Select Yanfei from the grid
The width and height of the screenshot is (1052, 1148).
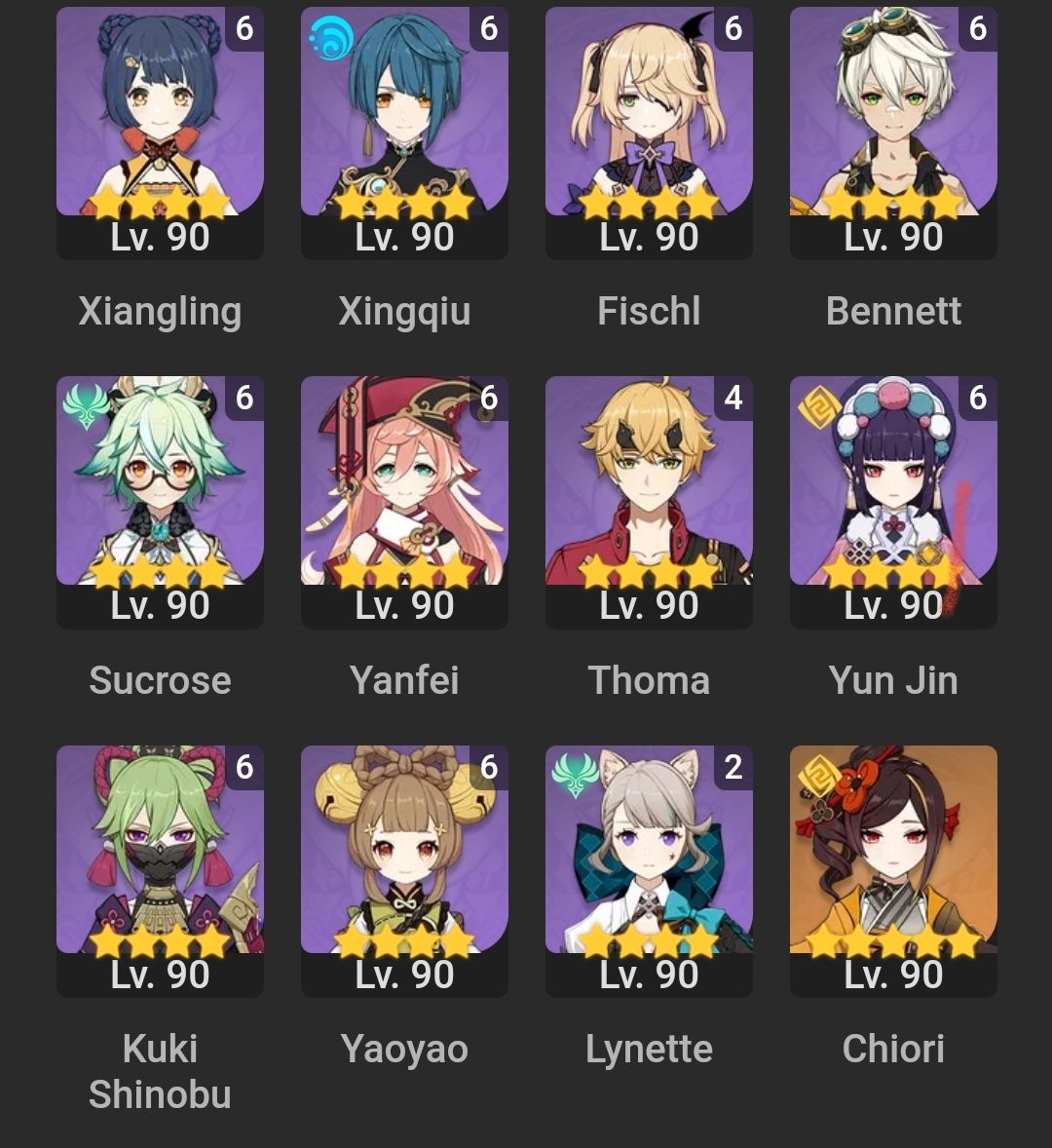pyautogui.click(x=404, y=501)
